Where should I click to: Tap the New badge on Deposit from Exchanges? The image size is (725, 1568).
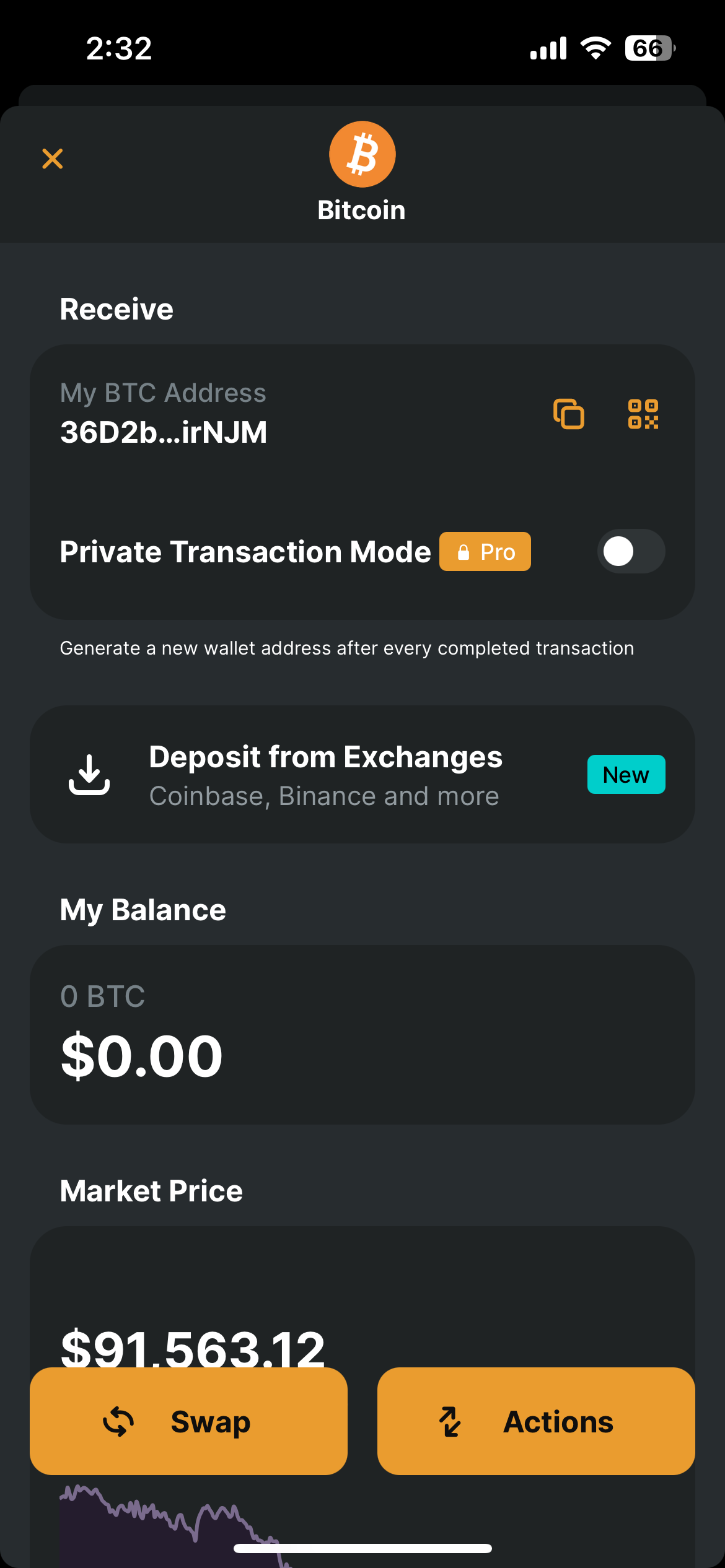(x=625, y=774)
